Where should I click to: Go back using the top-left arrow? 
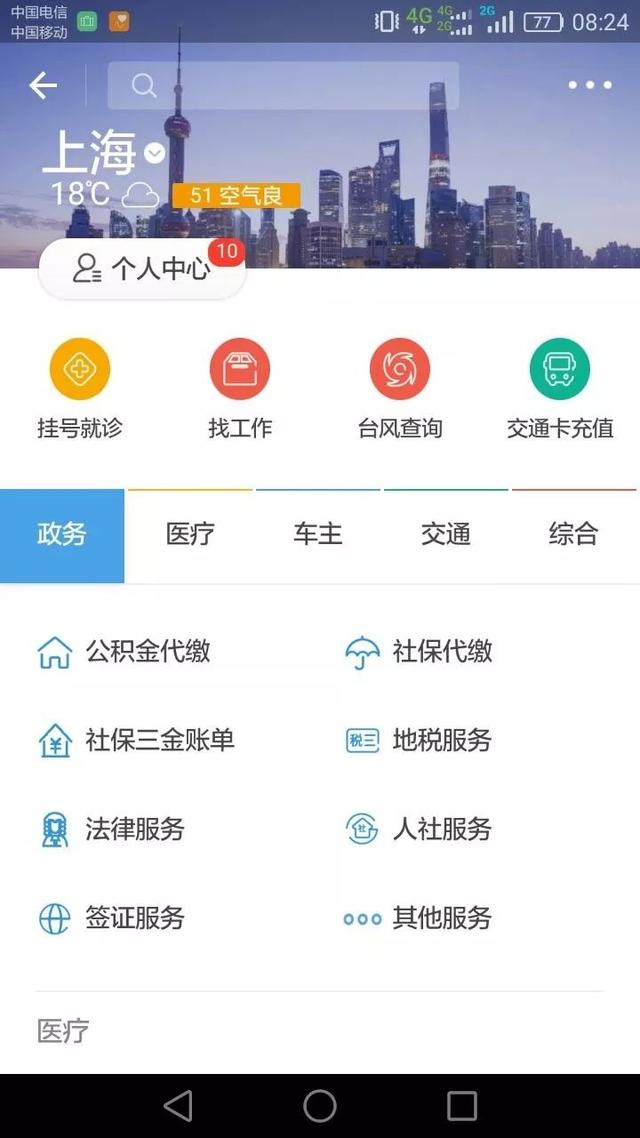[x=43, y=86]
